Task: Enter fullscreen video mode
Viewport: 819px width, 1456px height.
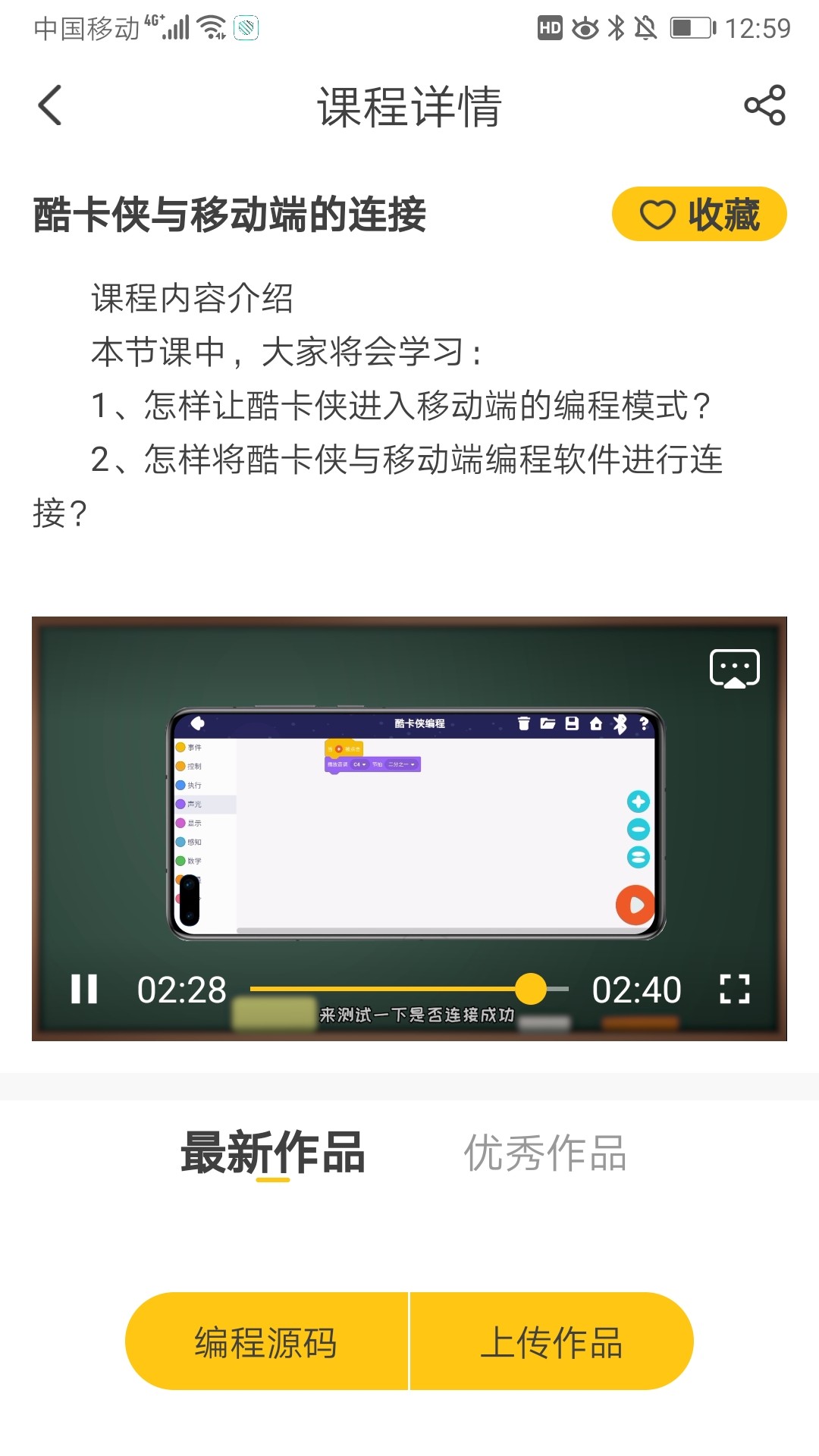Action: point(734,989)
